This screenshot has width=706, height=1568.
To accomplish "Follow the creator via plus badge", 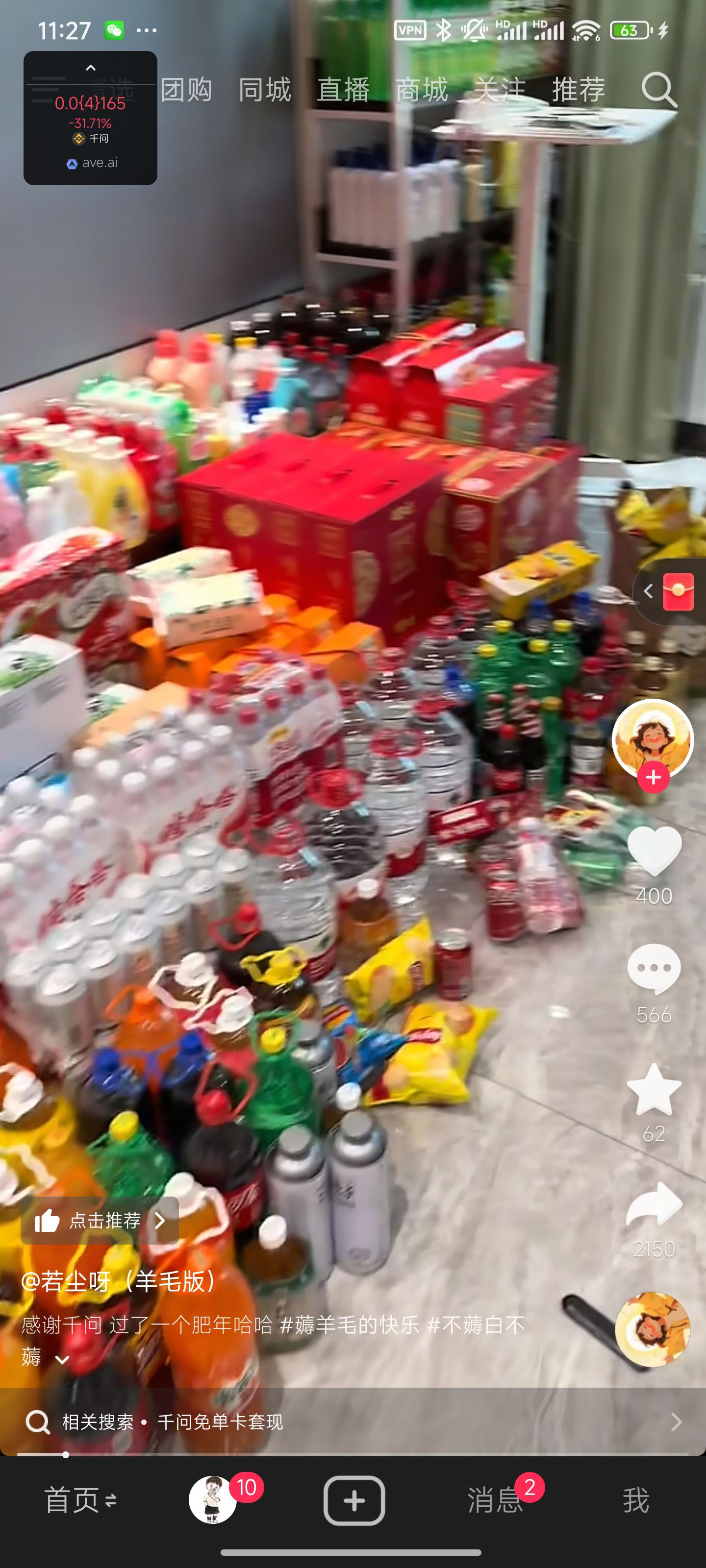I will 653,777.
